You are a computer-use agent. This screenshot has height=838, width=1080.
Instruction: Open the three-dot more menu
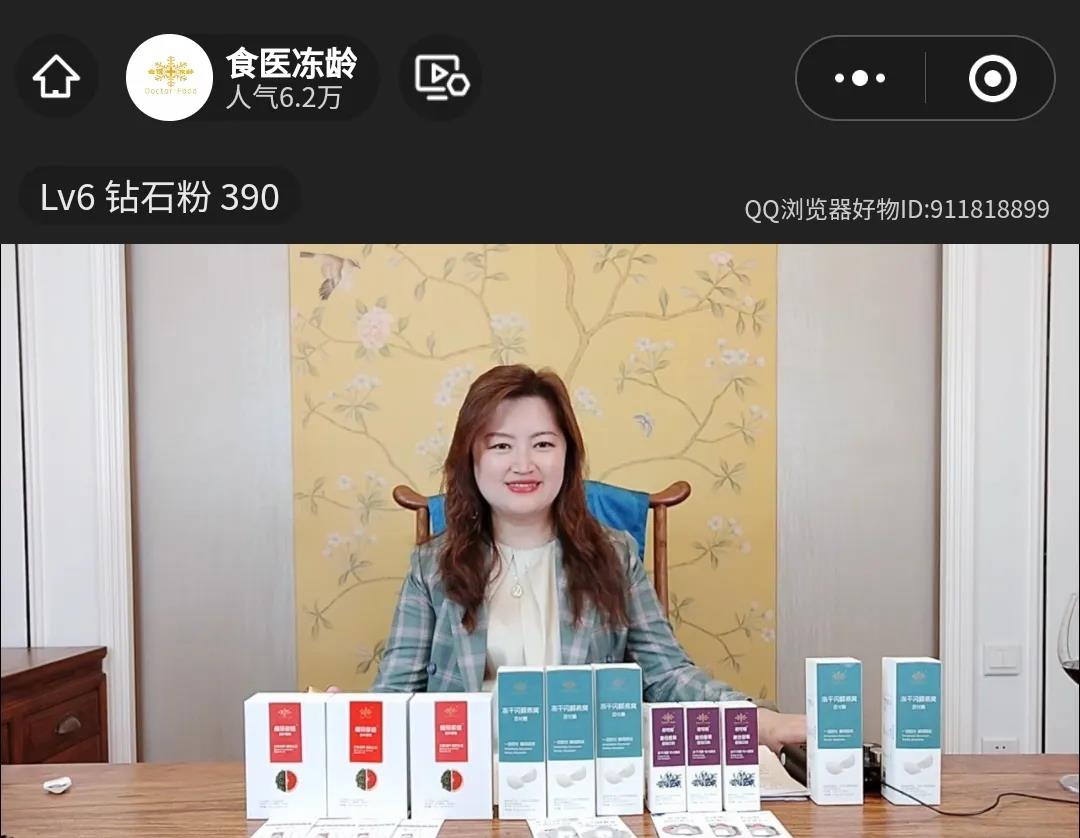[x=860, y=78]
